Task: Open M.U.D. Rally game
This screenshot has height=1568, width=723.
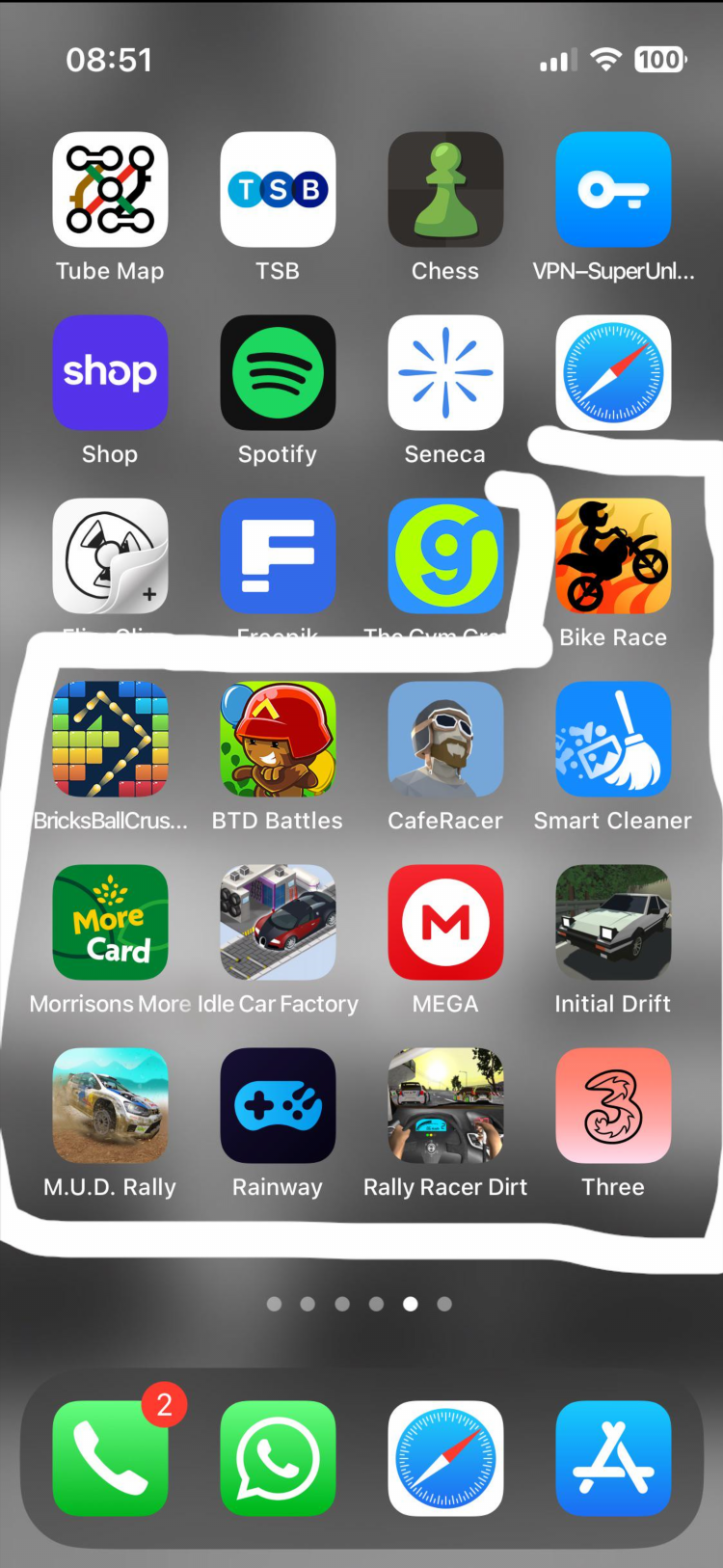Action: point(110,1106)
